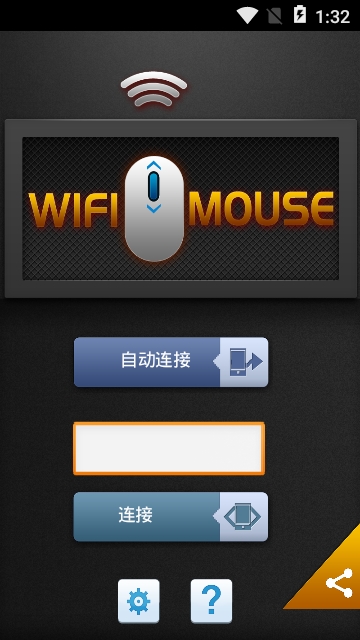Image resolution: width=360 pixels, height=640 pixels.
Task: Focus the IP address input field
Action: (x=169, y=448)
